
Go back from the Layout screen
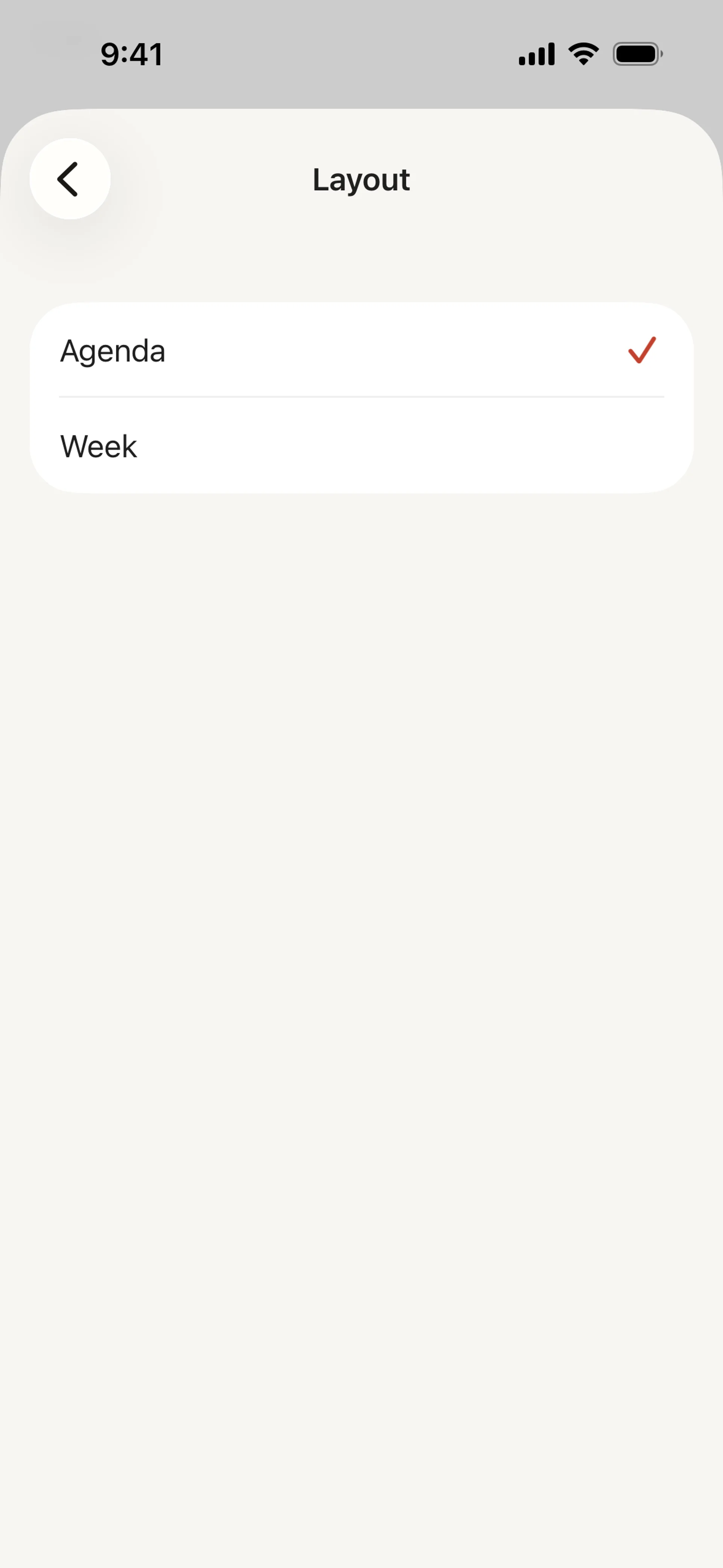[x=70, y=178]
